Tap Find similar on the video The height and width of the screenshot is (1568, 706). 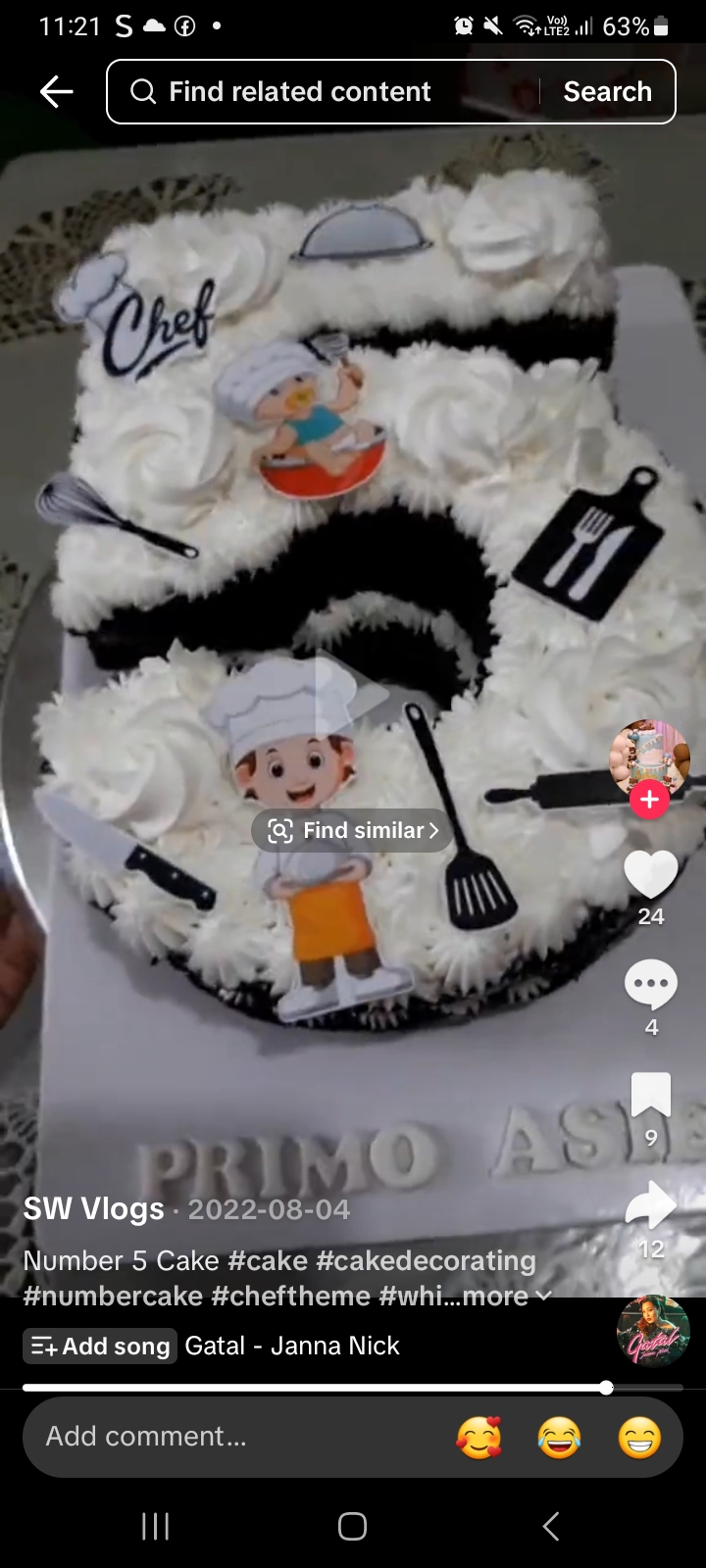pyautogui.click(x=351, y=830)
